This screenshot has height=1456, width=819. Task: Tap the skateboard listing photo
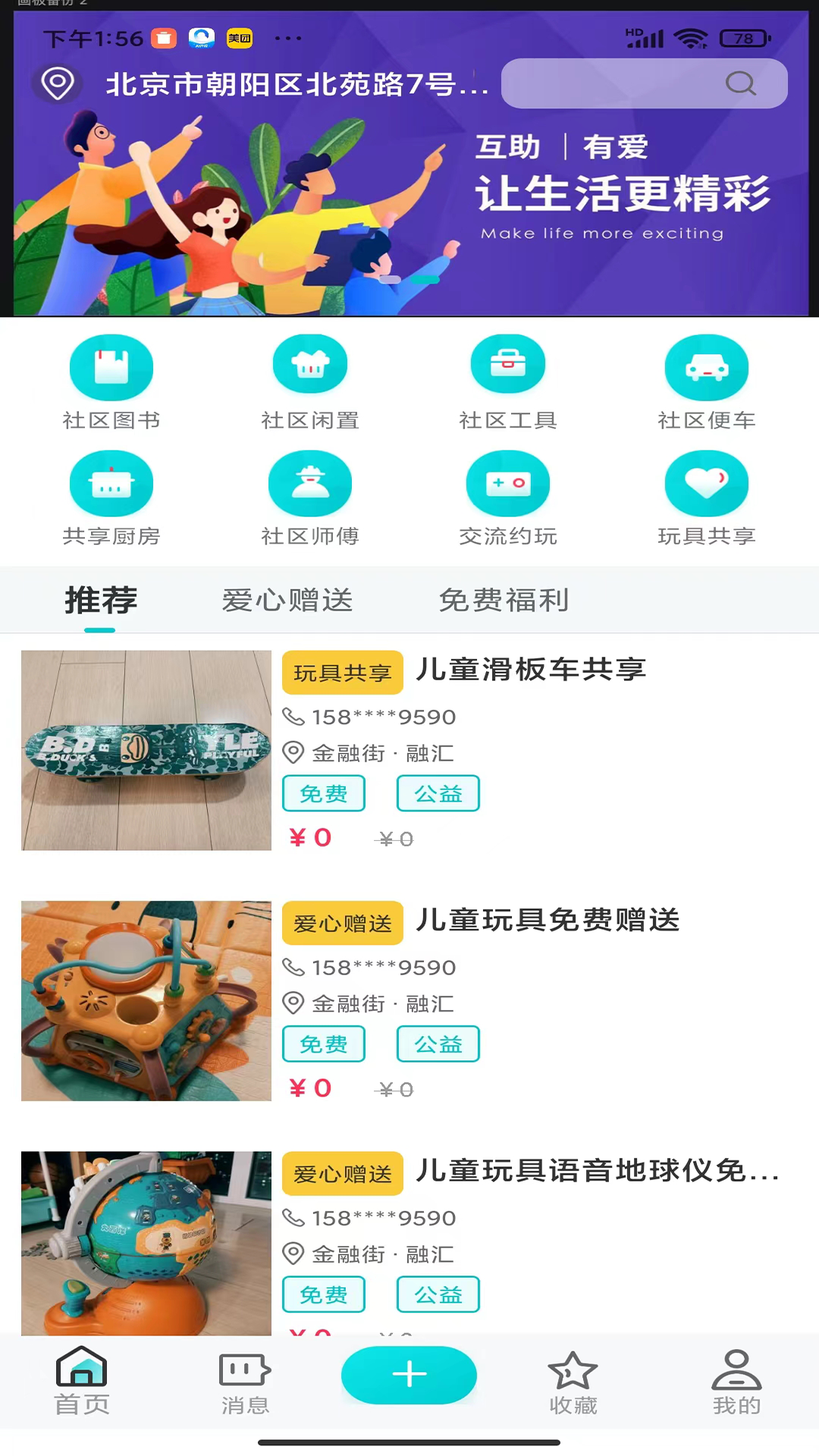pos(146,750)
